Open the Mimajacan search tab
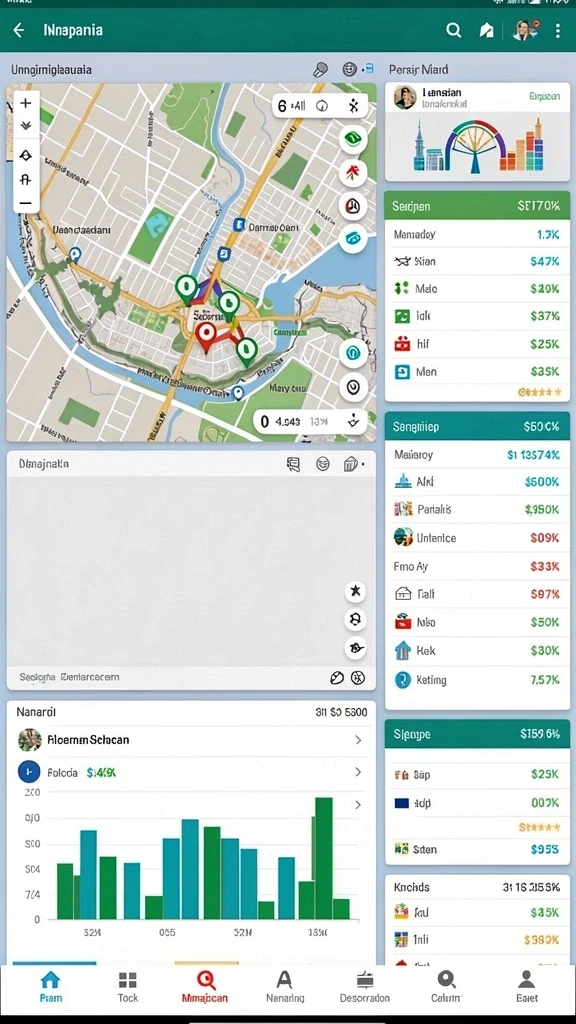This screenshot has width=576, height=1024. (206, 986)
